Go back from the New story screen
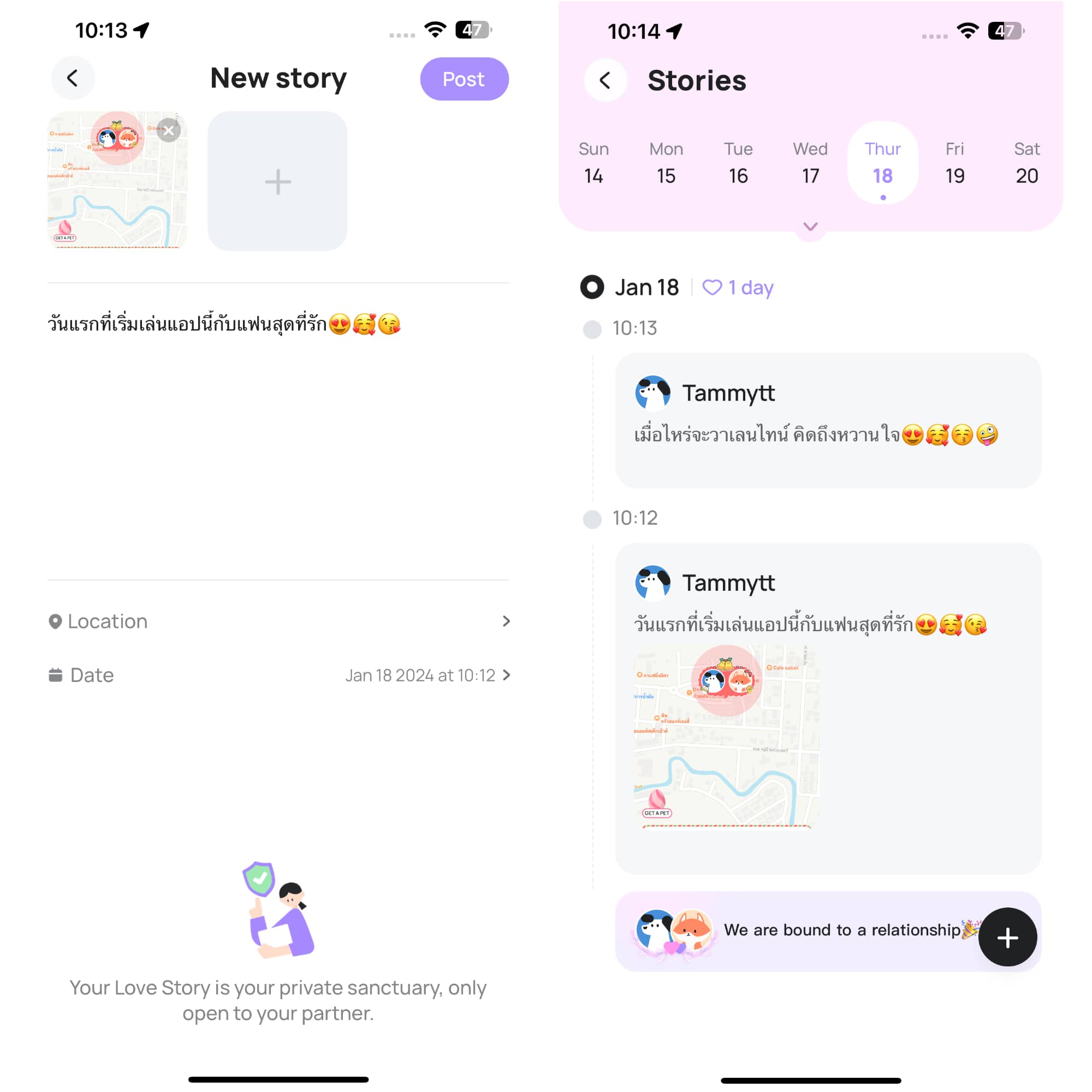The height and width of the screenshot is (1092, 1092). [x=73, y=78]
